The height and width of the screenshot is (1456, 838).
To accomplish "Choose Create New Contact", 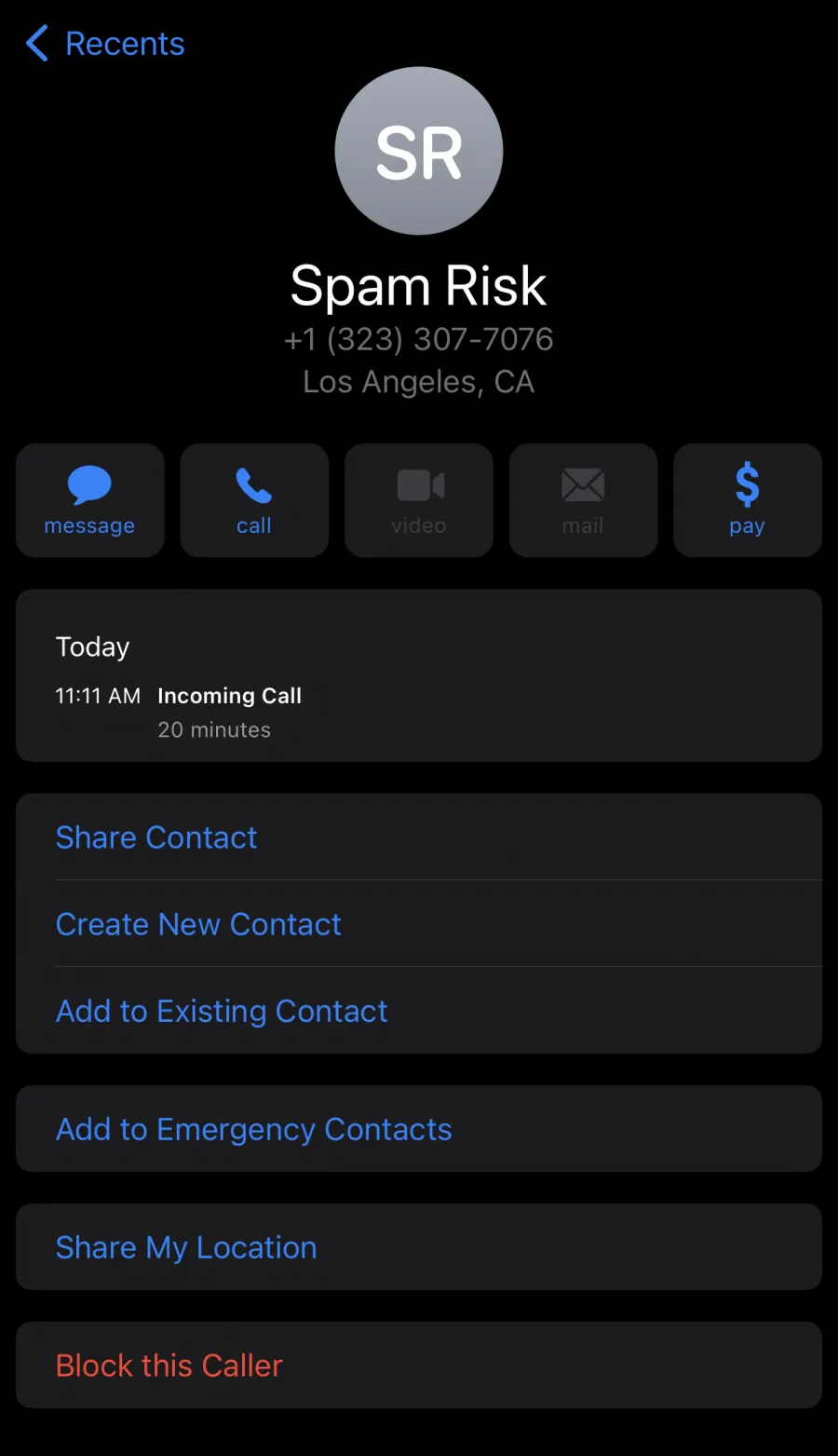I will tap(419, 924).
